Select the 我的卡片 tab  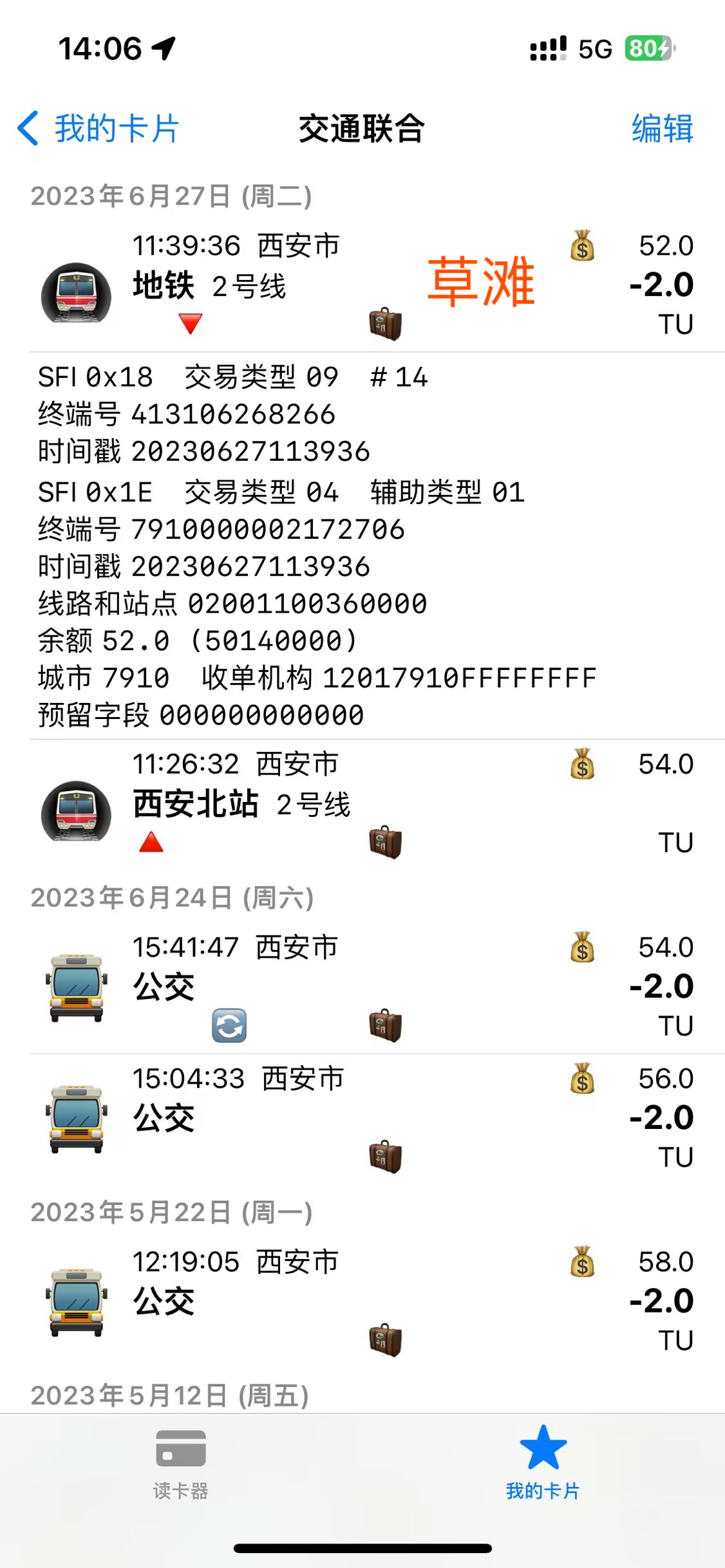[543, 1462]
